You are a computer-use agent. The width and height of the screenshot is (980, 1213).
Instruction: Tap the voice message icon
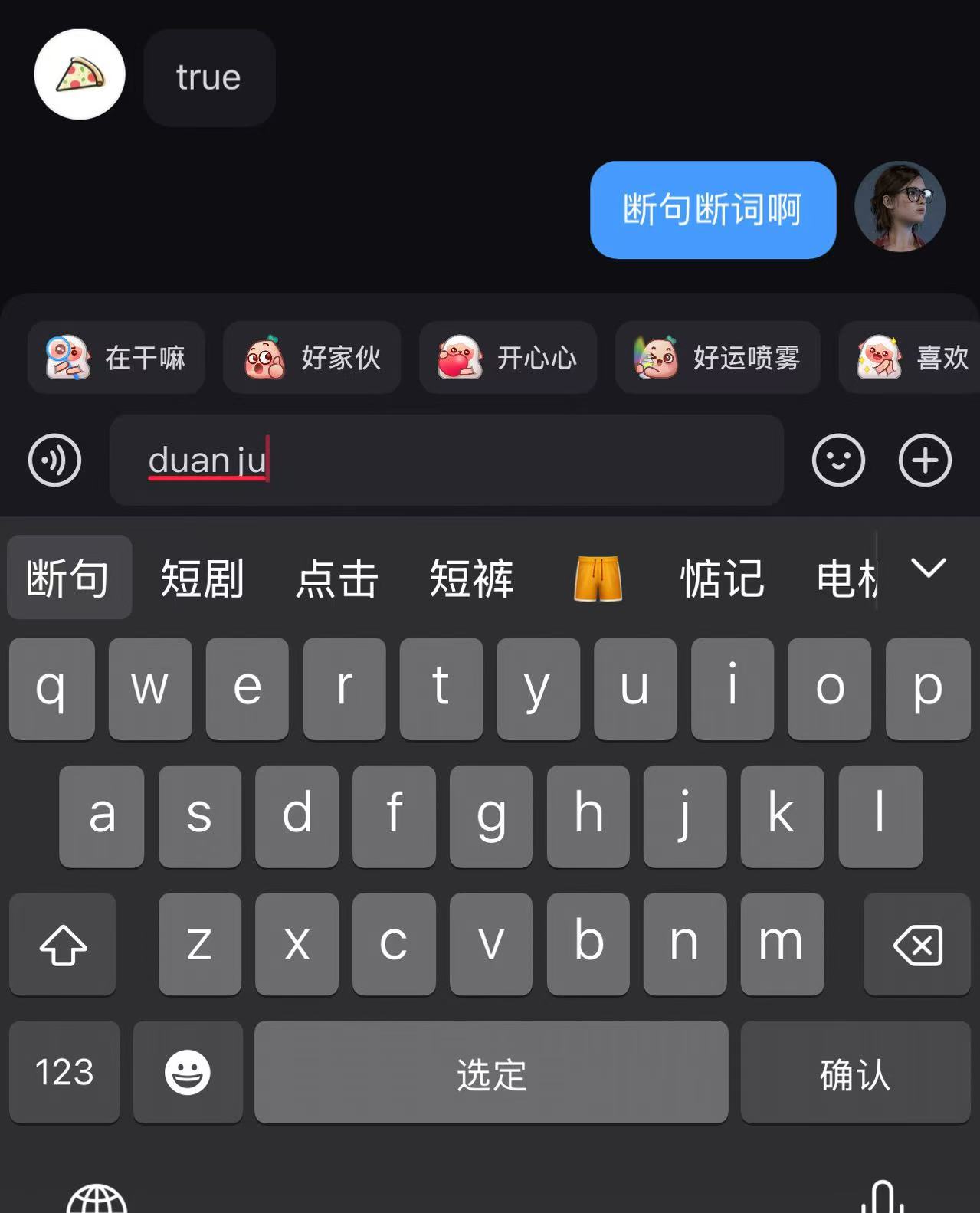(x=54, y=461)
